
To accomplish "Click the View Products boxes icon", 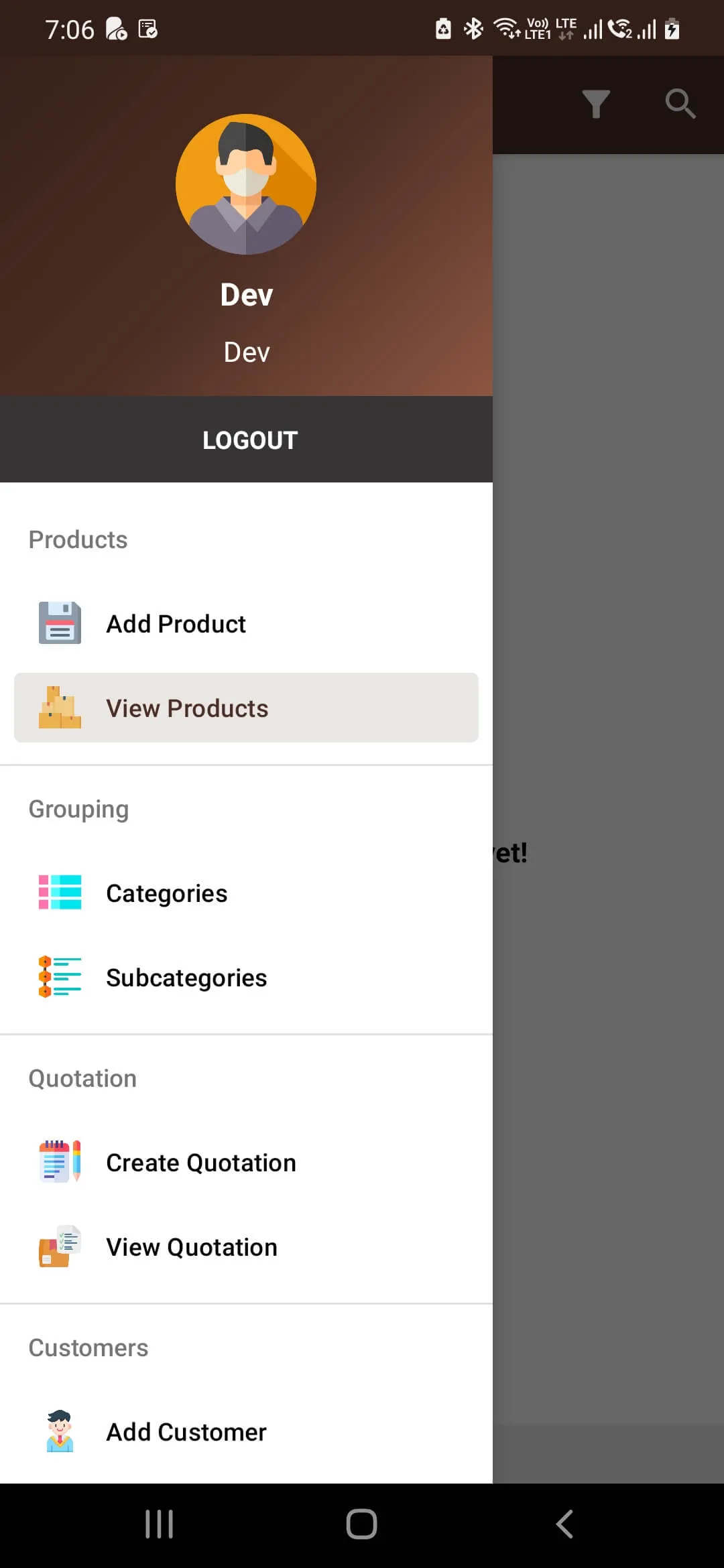I will [x=58, y=708].
